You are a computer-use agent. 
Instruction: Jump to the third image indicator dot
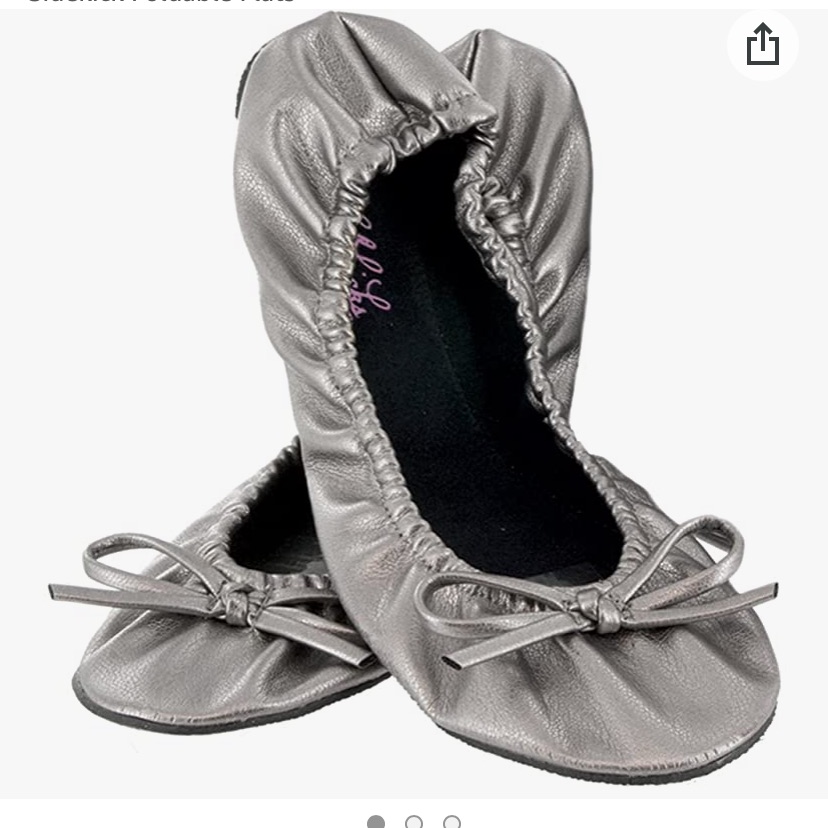pos(452,823)
